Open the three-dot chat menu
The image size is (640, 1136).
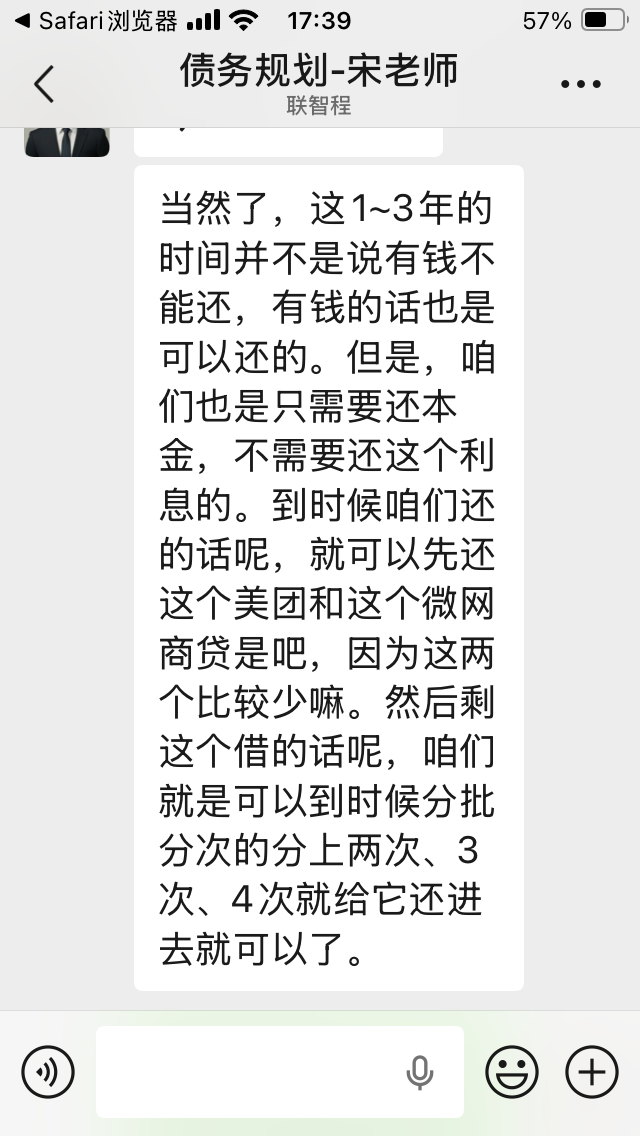580,84
